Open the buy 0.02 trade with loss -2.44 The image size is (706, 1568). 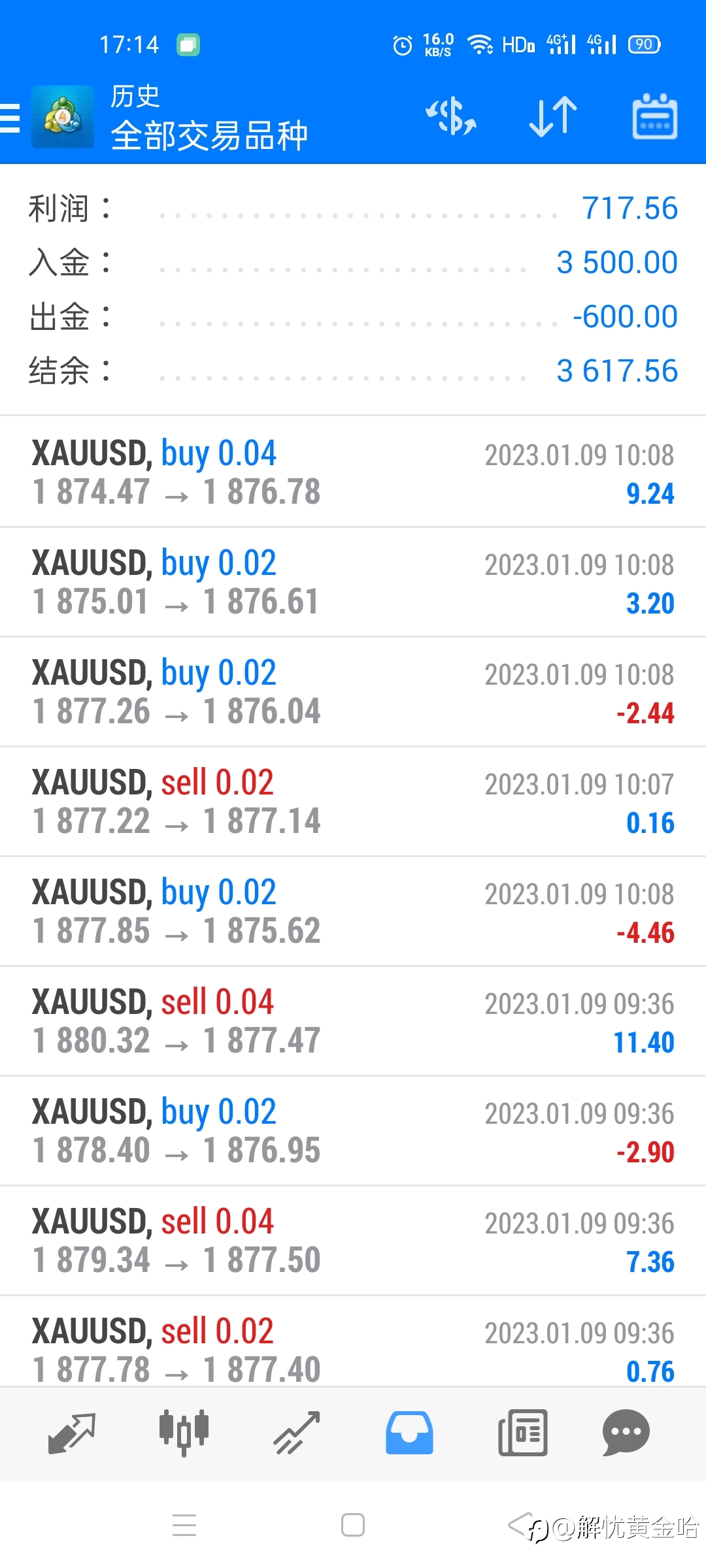(353, 692)
